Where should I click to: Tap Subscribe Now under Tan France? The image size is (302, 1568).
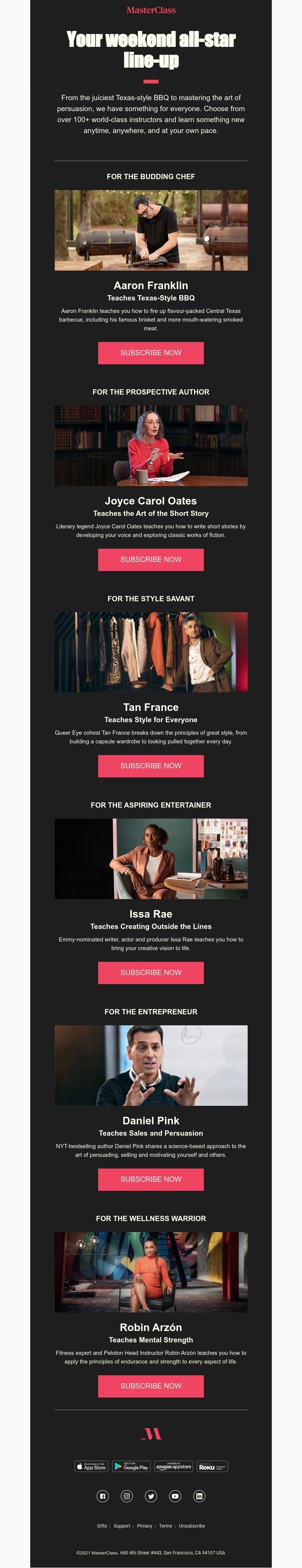(151, 766)
